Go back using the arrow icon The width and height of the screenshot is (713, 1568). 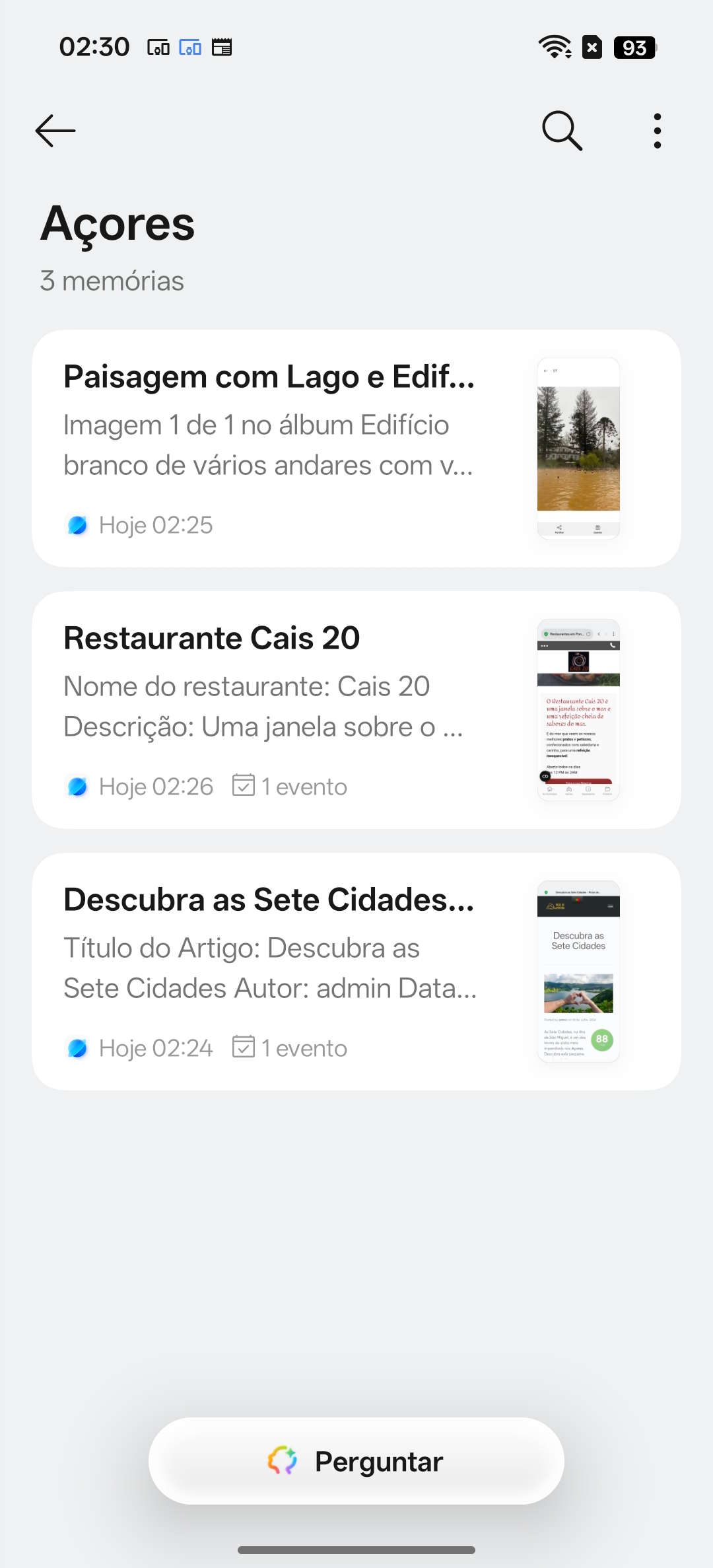[55, 131]
